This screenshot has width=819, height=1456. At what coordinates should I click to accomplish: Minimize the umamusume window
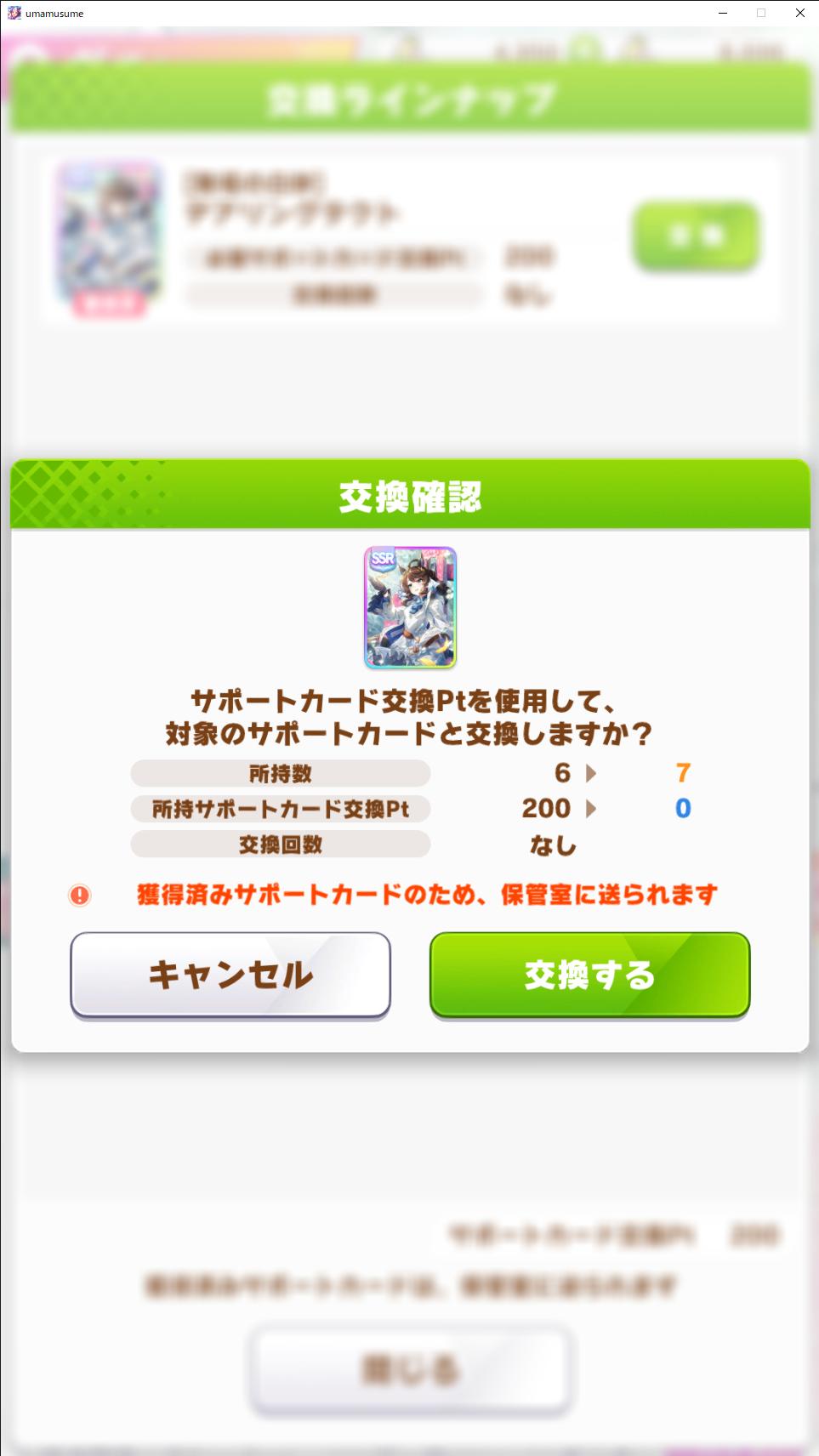723,13
